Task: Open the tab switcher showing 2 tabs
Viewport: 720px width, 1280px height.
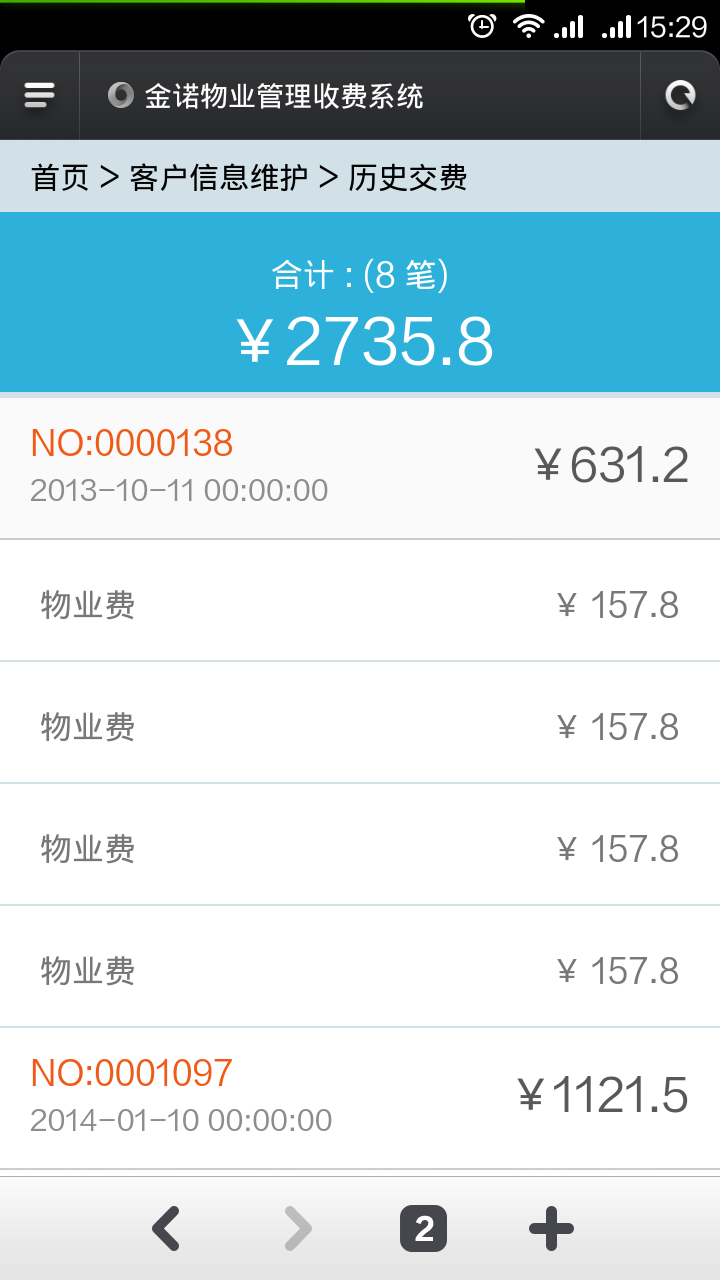Action: [x=423, y=1229]
